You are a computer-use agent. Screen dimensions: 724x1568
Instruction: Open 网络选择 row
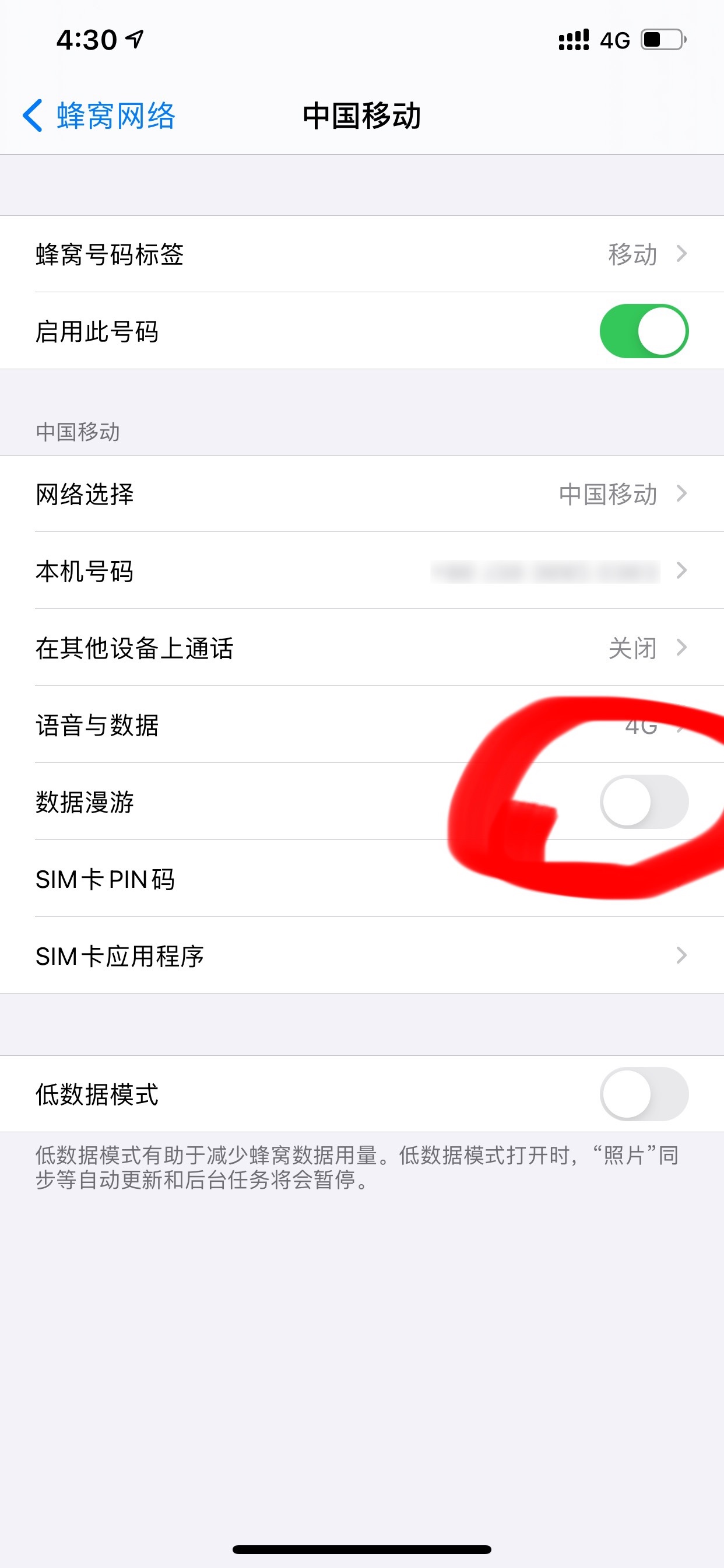pyautogui.click(x=361, y=494)
